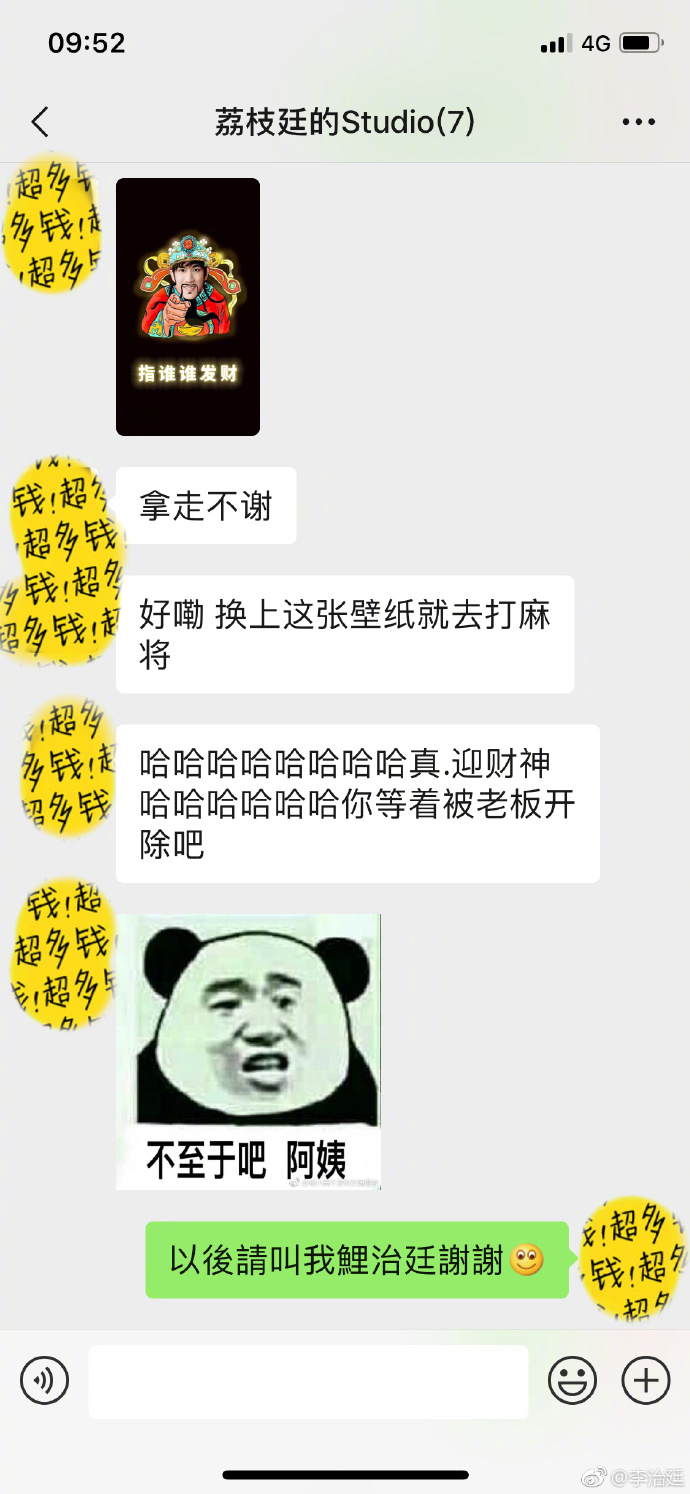Open the panda 不至于吧 阿姨 sticker
This screenshot has height=1494, width=690.
pyautogui.click(x=248, y=1050)
